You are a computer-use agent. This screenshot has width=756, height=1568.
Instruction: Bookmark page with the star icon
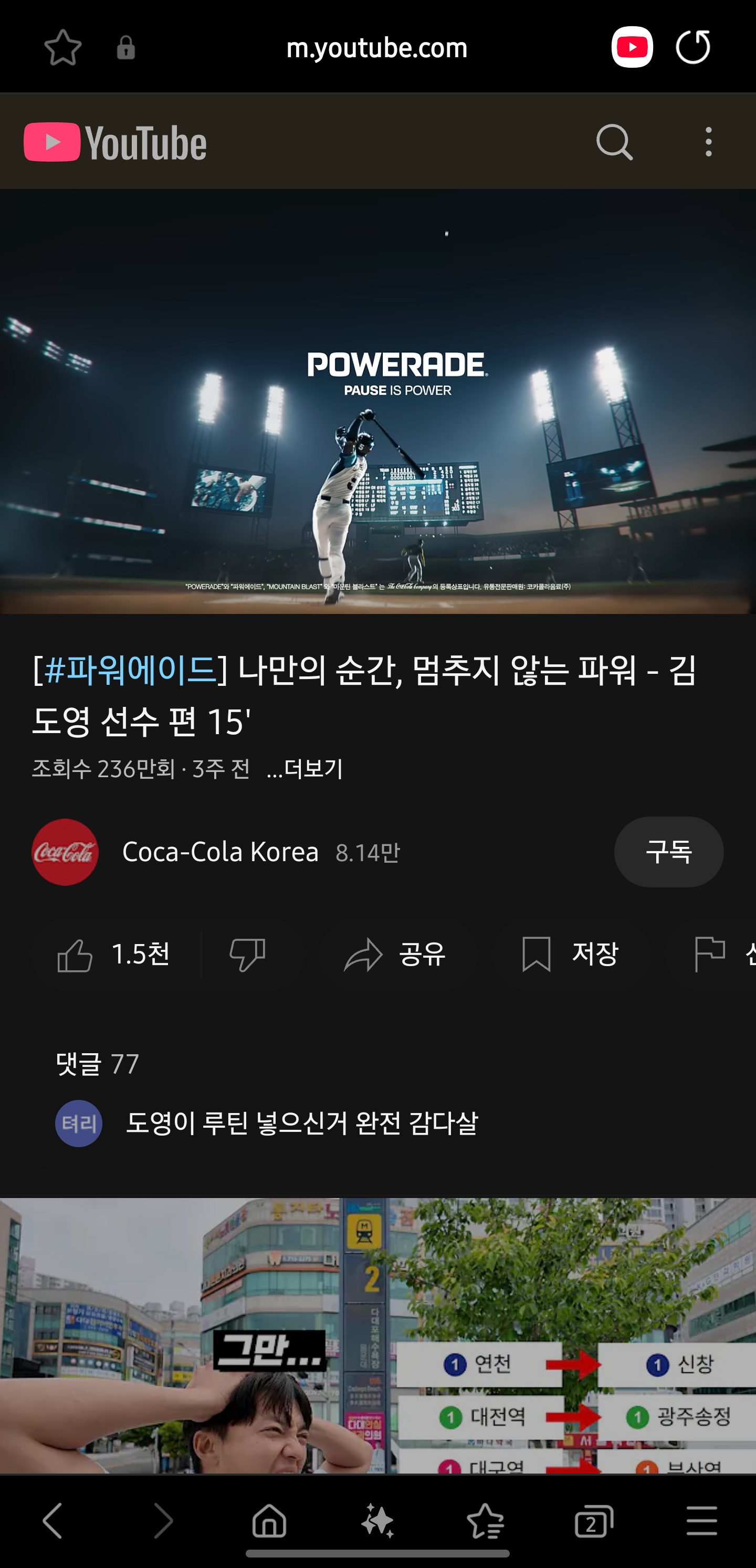point(63,47)
